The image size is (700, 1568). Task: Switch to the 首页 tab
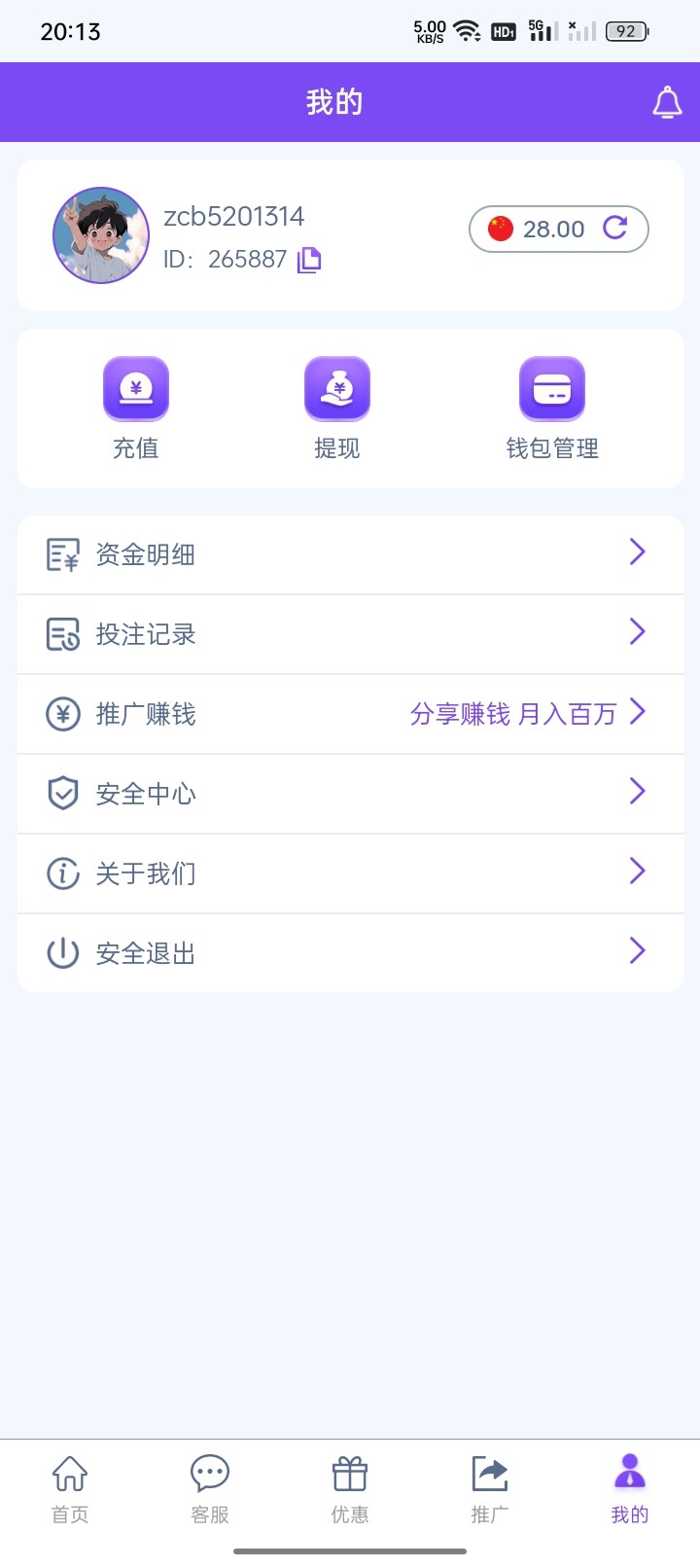point(70,1489)
